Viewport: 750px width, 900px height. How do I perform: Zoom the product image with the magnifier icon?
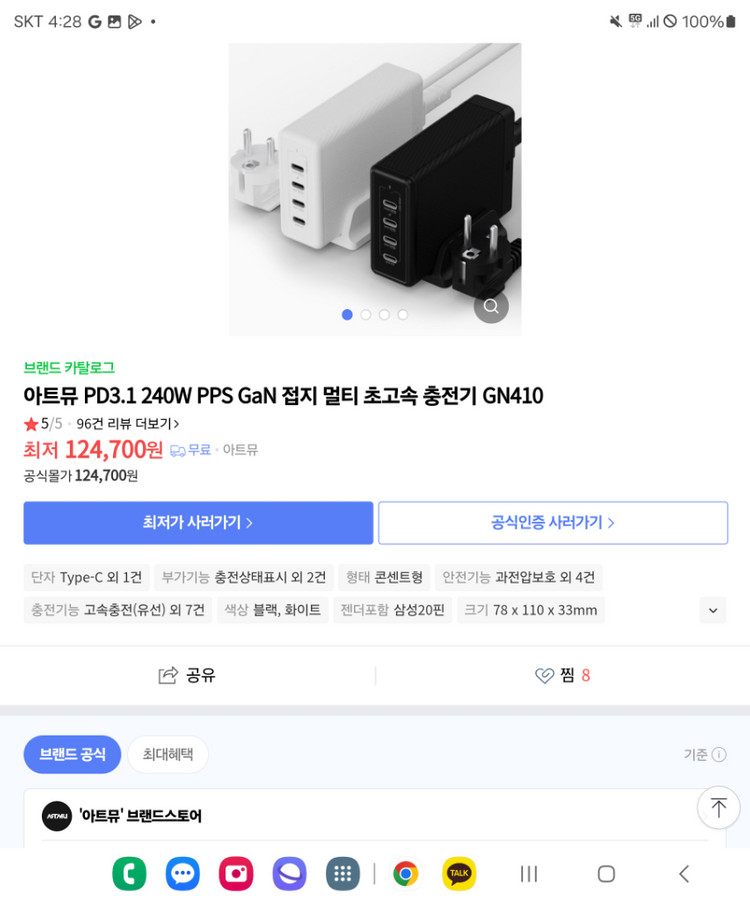coord(491,306)
